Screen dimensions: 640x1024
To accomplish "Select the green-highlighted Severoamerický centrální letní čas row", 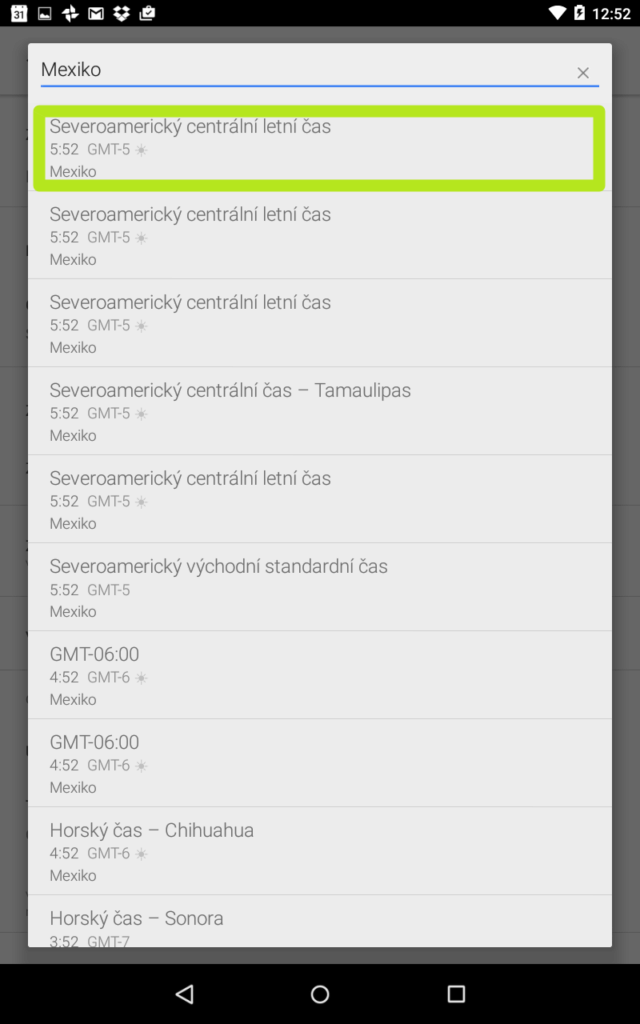I will click(x=319, y=148).
